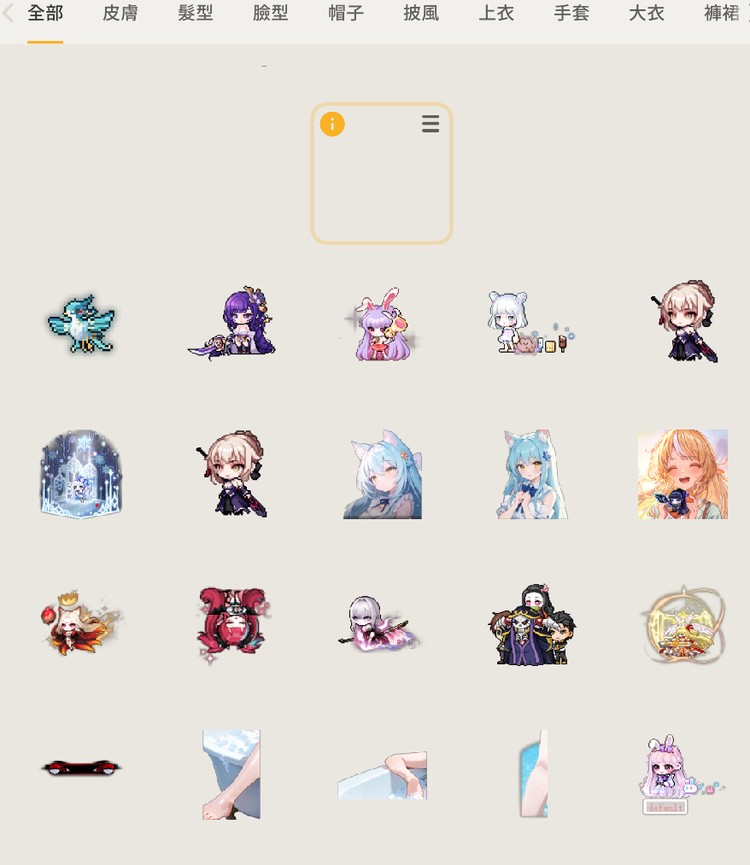The image size is (750, 865).
Task: Open the hamburger menu in preview box
Action: pos(430,124)
